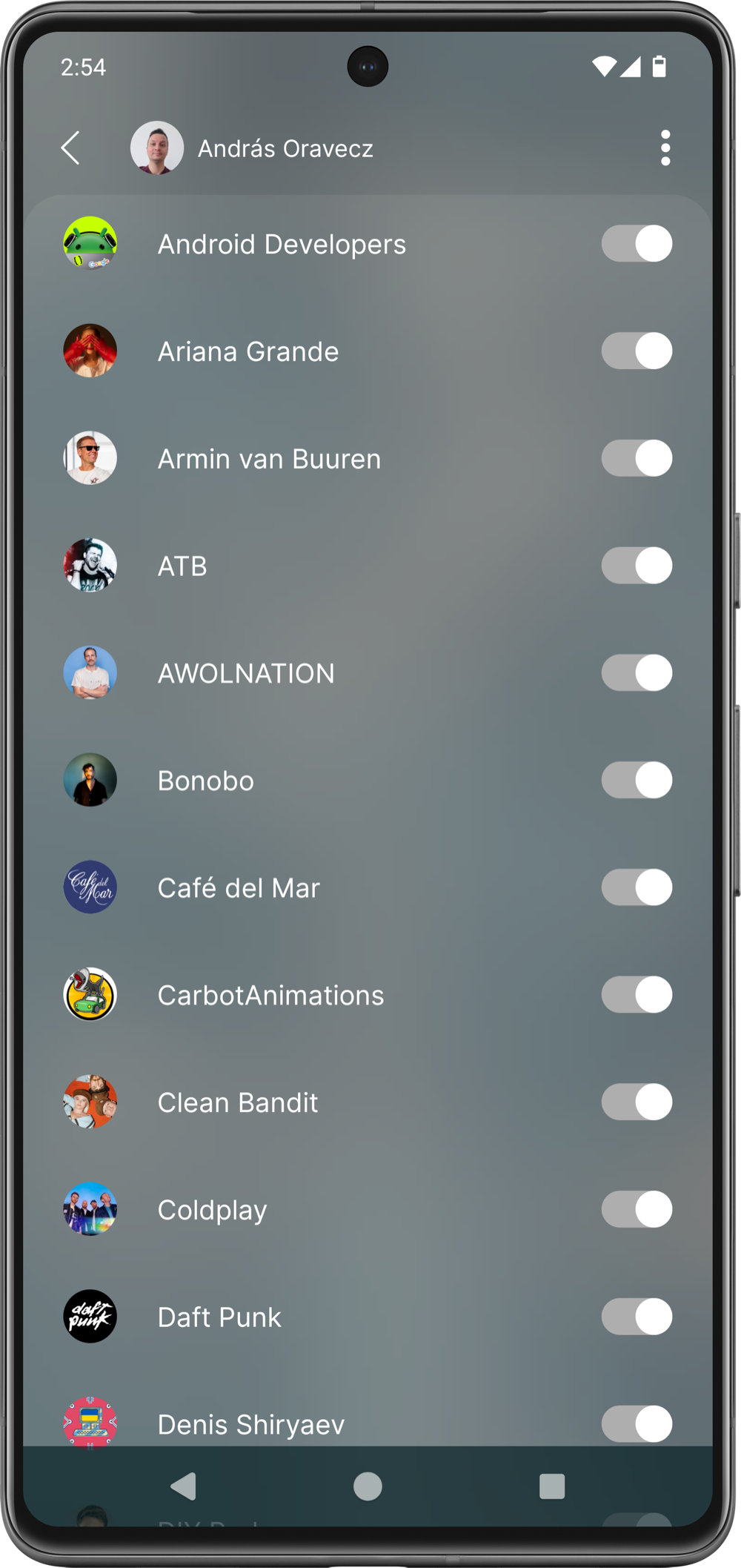Disable the Armin van Buuren switch
Viewport: 741px width, 1568px height.
pyautogui.click(x=637, y=458)
